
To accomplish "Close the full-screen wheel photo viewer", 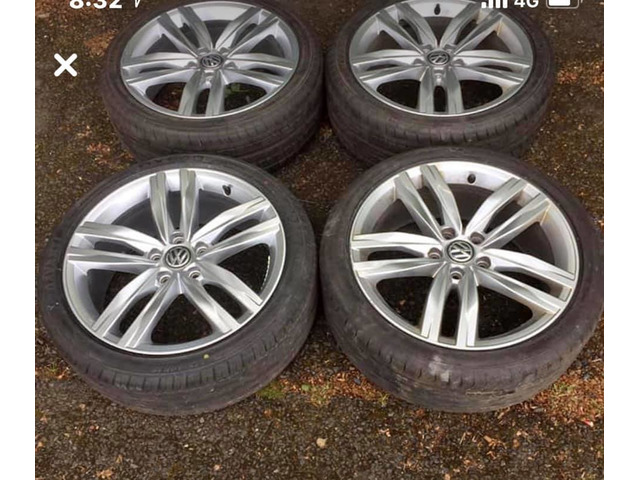I will click(65, 66).
